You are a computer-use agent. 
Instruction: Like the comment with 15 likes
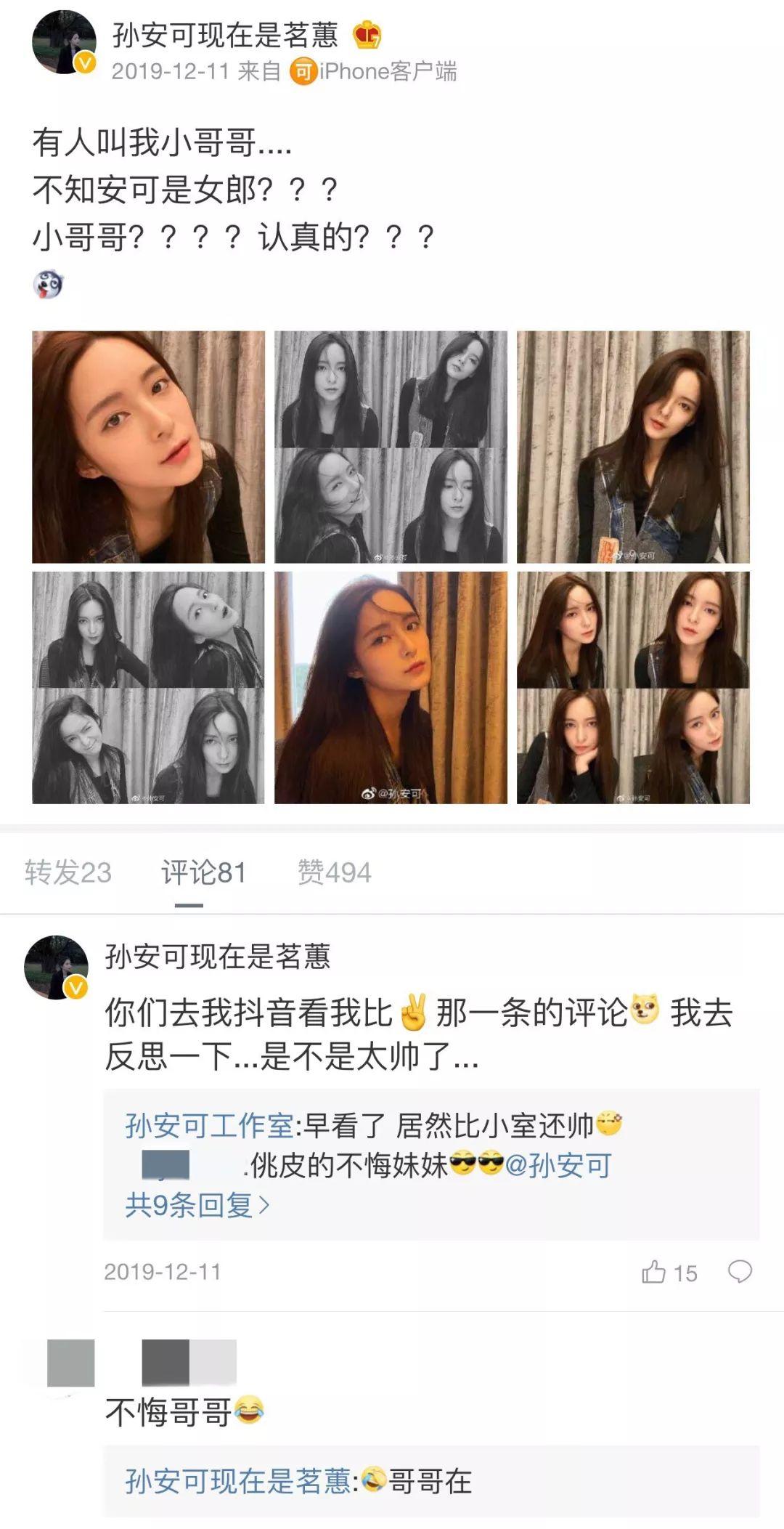[654, 1272]
